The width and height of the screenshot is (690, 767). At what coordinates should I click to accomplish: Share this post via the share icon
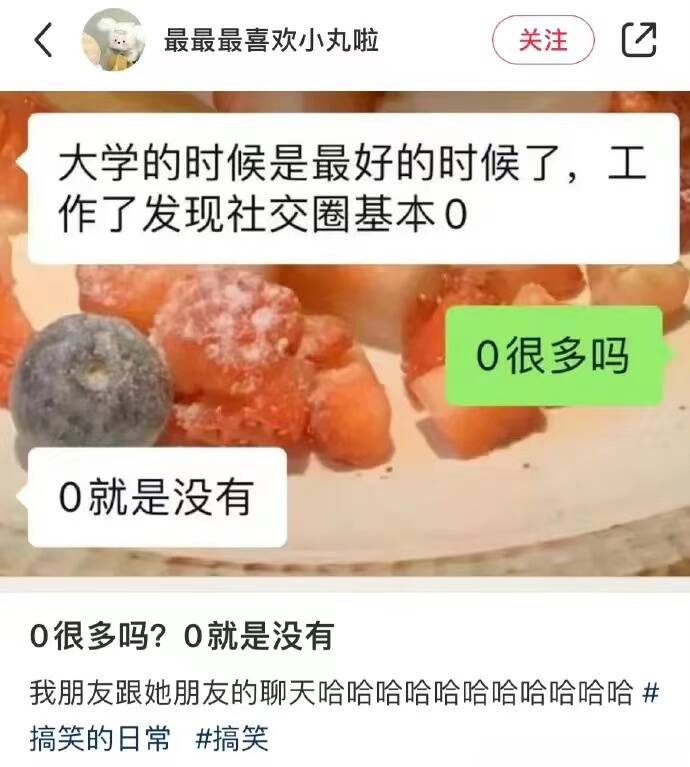coord(639,41)
